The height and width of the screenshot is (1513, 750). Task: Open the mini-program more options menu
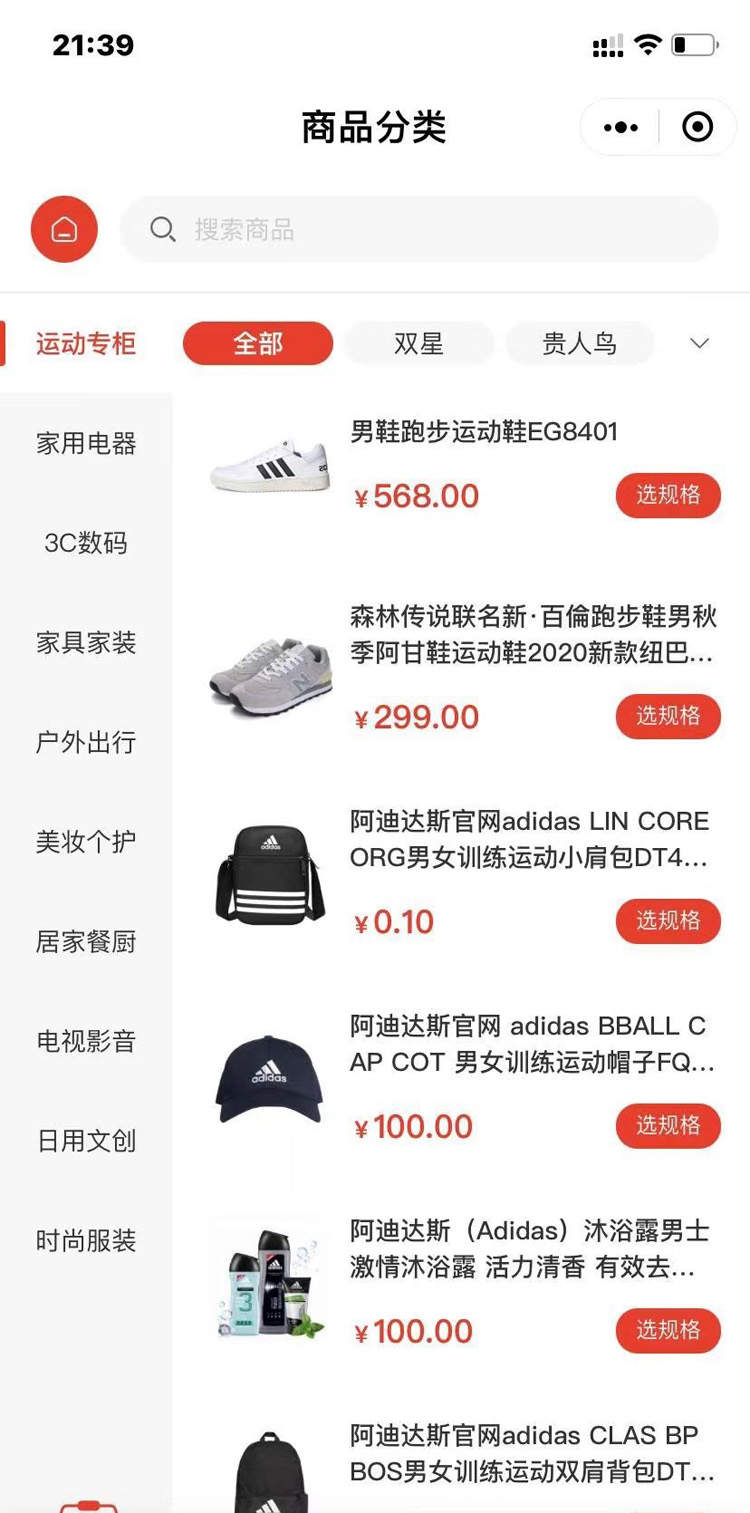(620, 127)
